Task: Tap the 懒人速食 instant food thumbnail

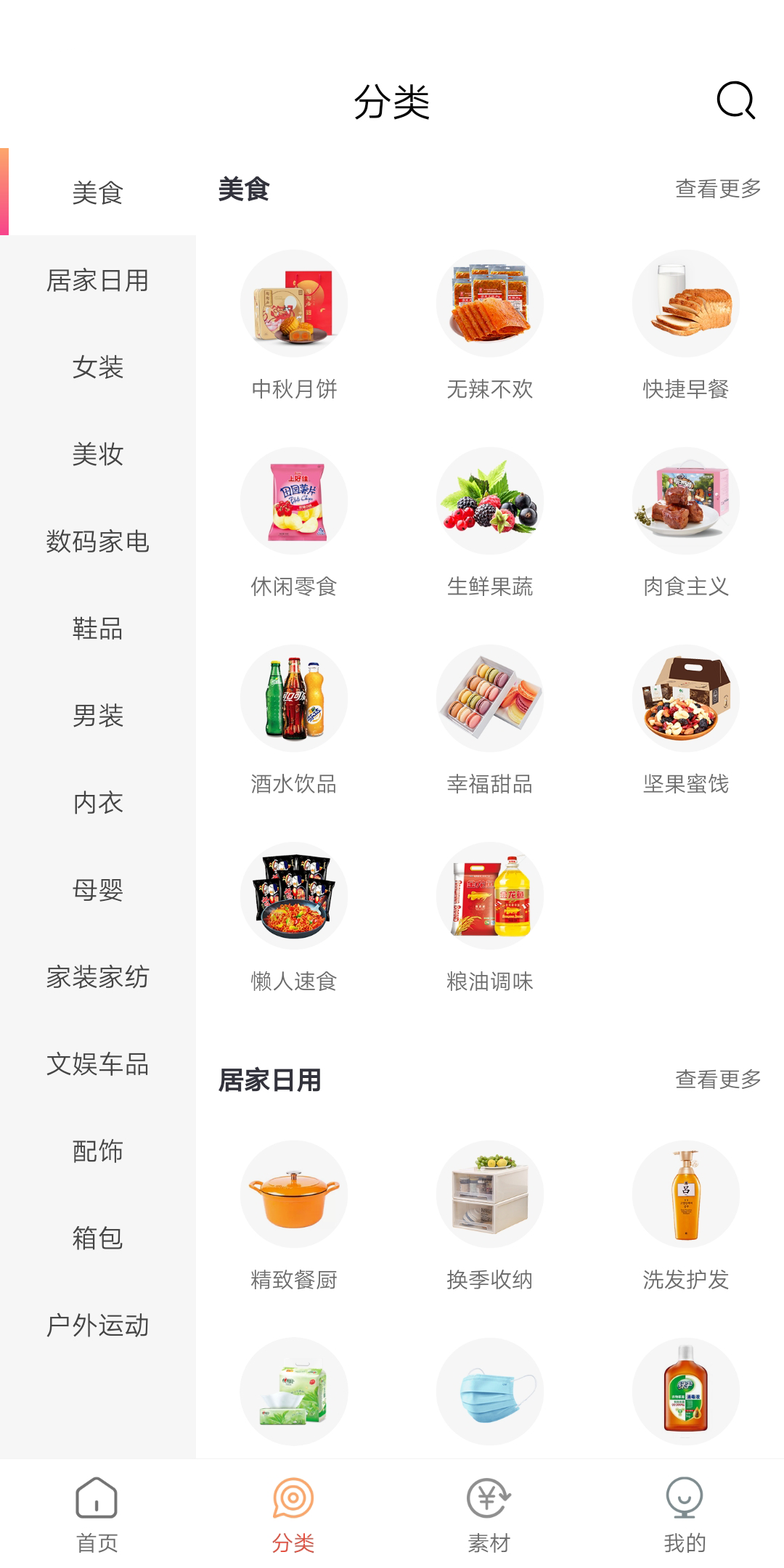Action: click(294, 894)
